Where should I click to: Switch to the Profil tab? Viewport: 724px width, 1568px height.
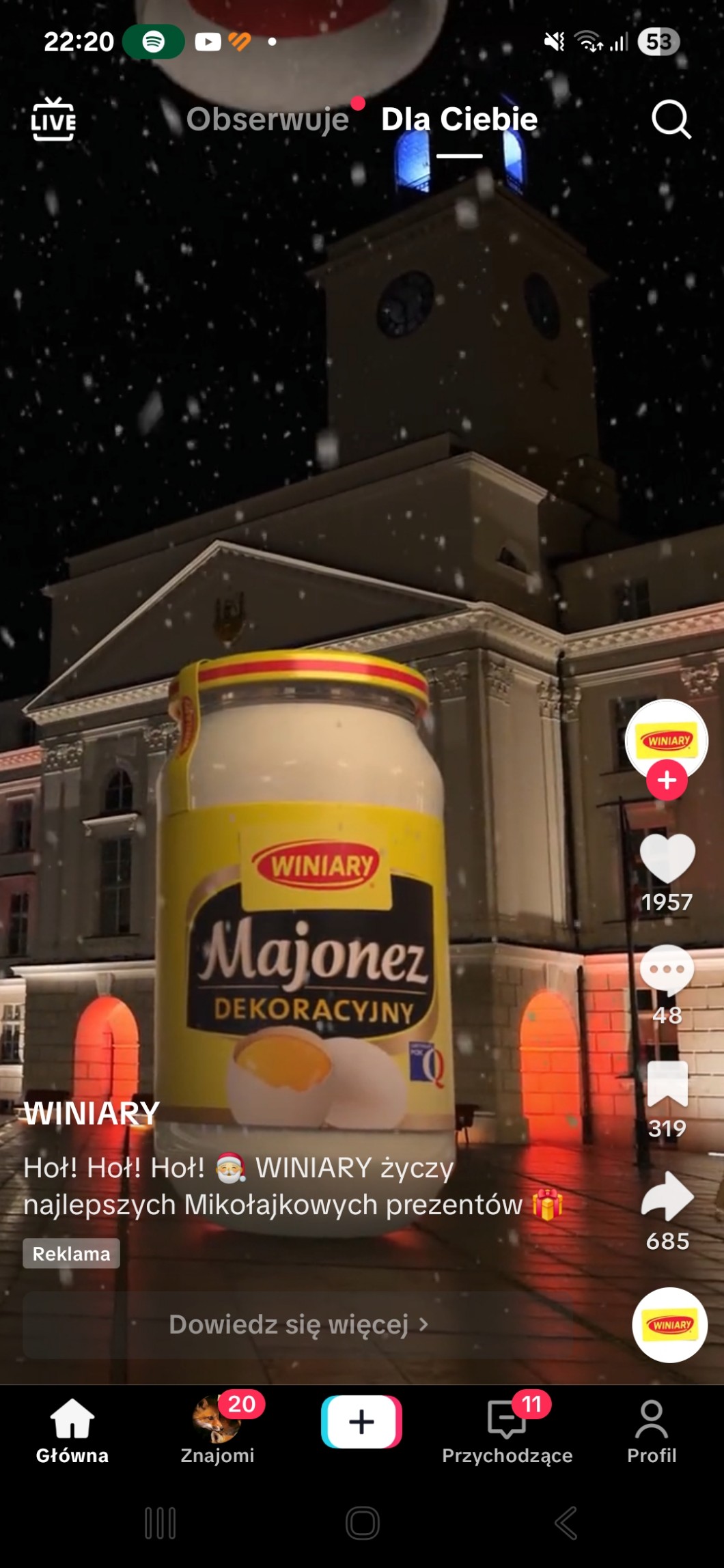[652, 1430]
